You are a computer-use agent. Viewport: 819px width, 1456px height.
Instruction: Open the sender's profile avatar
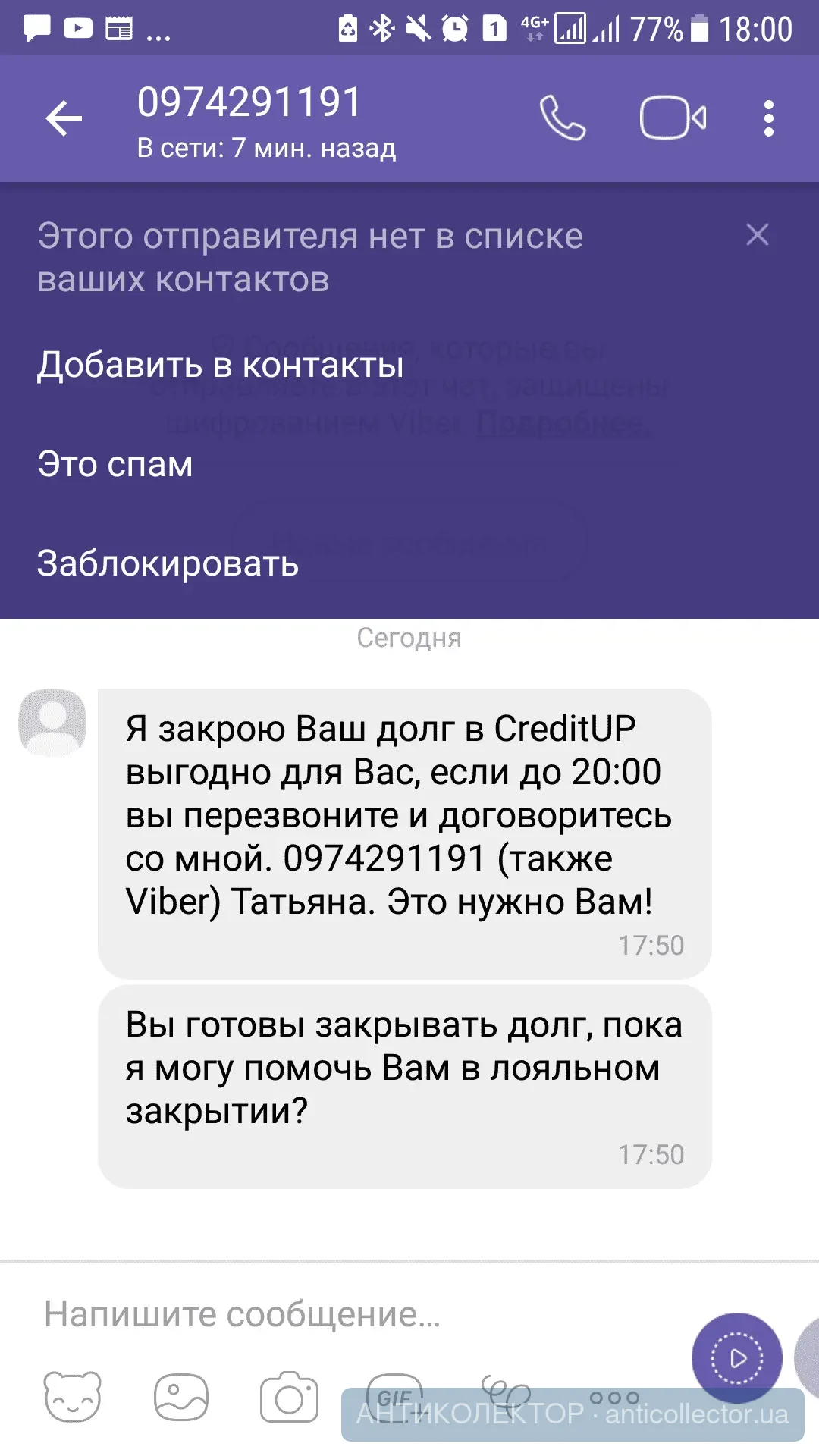(52, 723)
